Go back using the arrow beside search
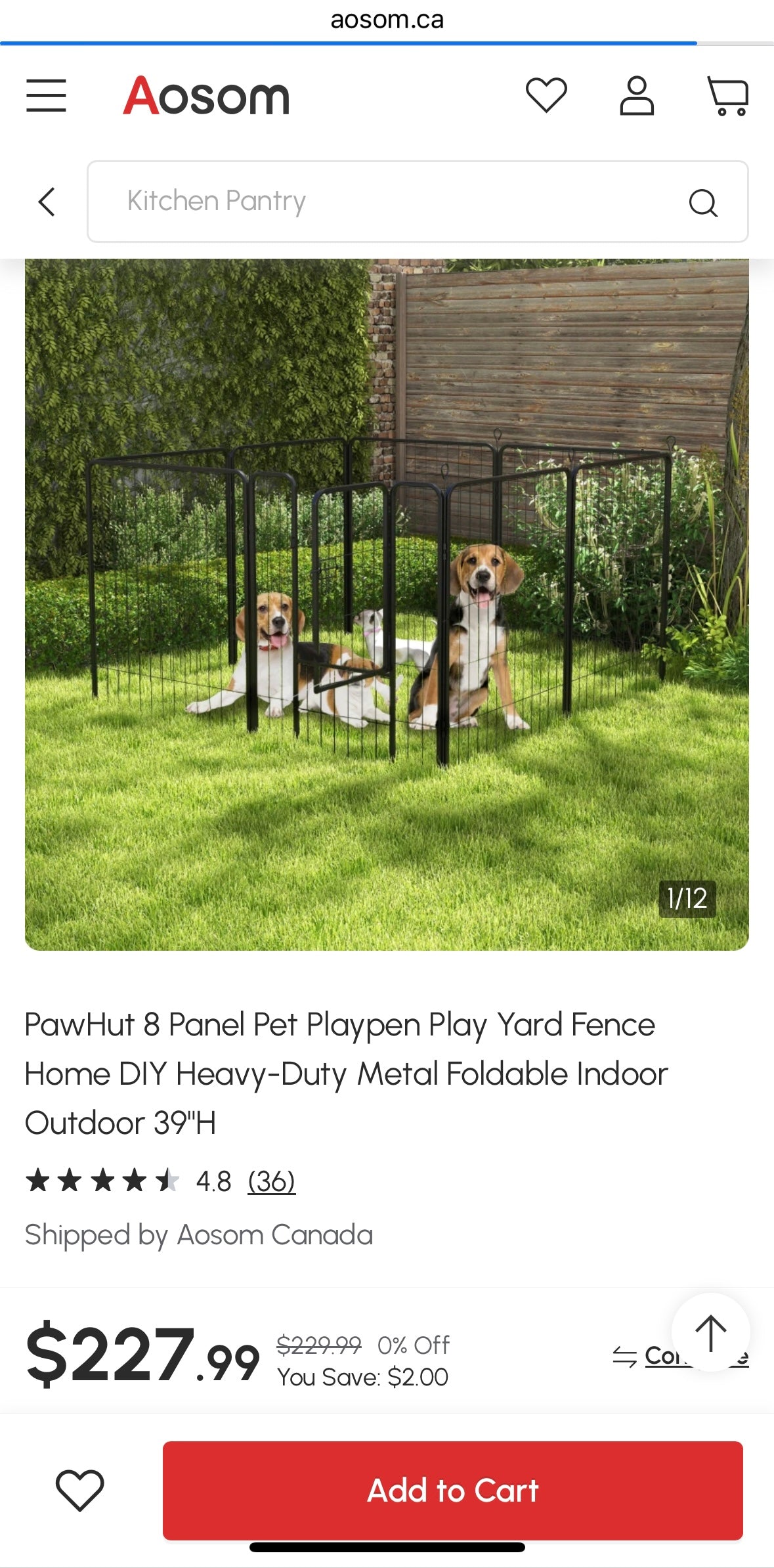This screenshot has width=774, height=1568. [47, 202]
